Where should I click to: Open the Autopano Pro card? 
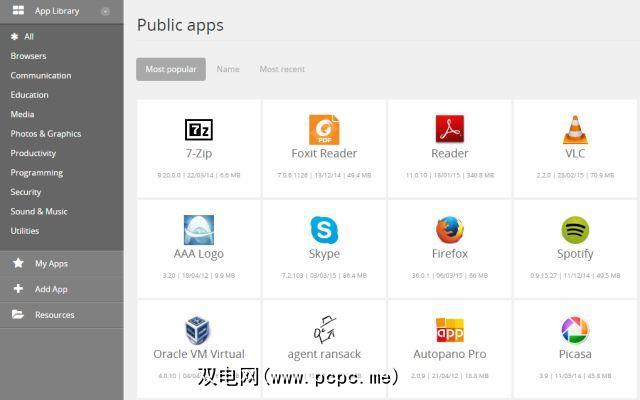(449, 346)
